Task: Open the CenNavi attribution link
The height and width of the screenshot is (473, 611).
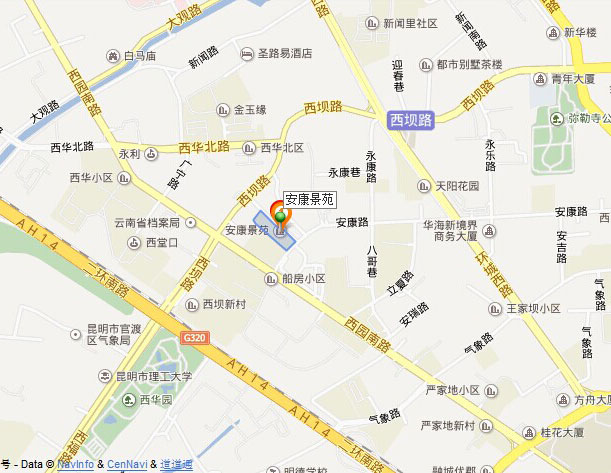Action: click(x=128, y=465)
